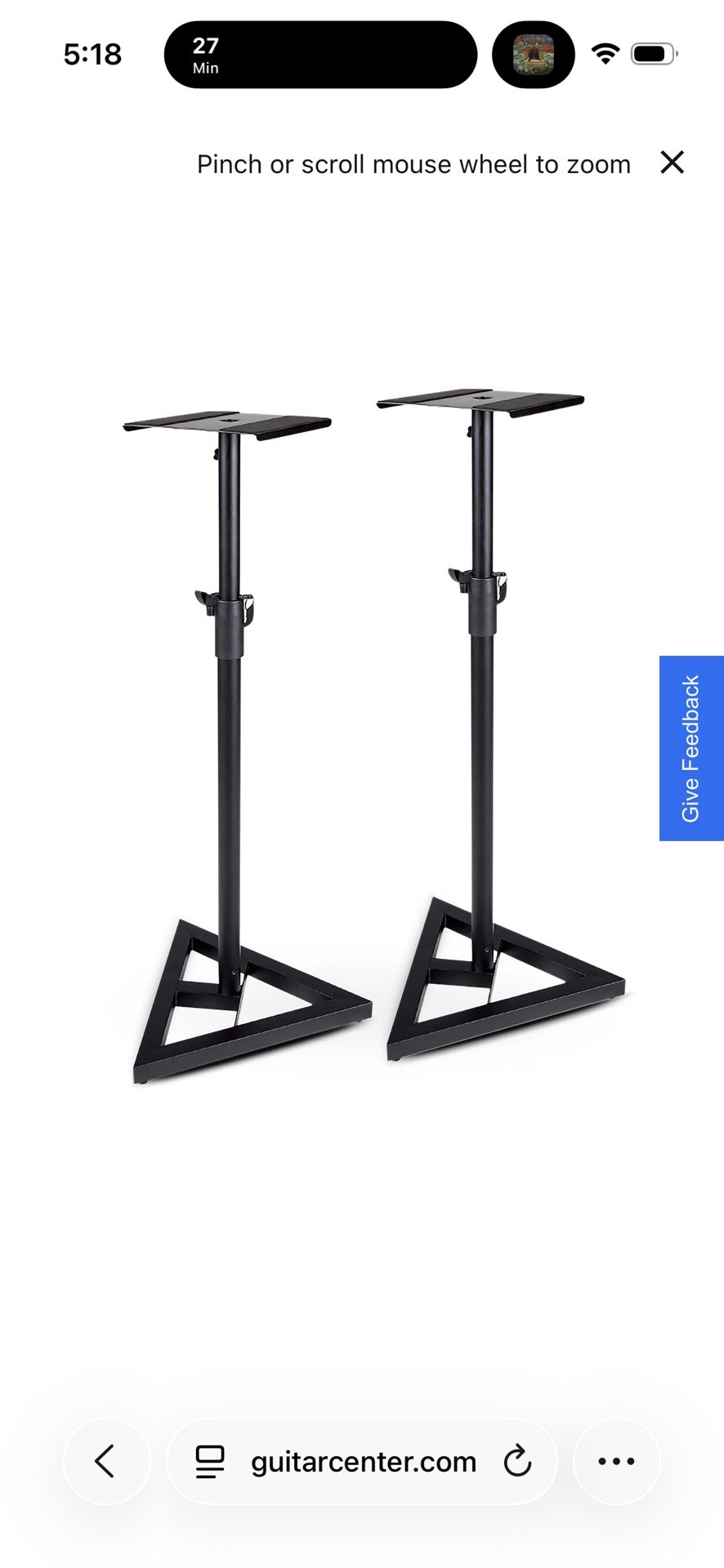Screen dimensions: 724x1568
Task: Open the ellipsis more-options menu
Action: [x=615, y=1461]
